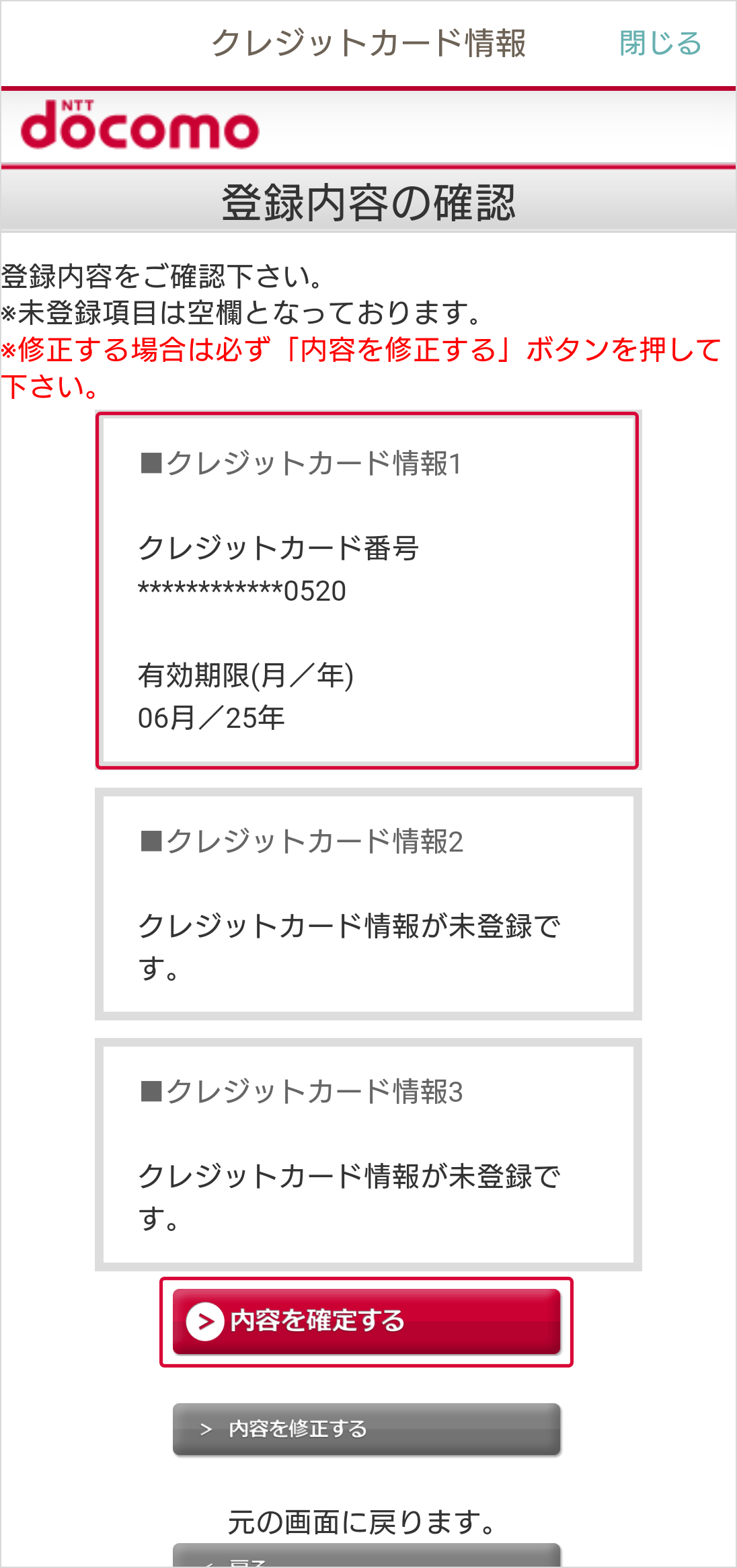This screenshot has width=737, height=1568.
Task: Go back with the 戻る button
Action: tap(366, 1557)
